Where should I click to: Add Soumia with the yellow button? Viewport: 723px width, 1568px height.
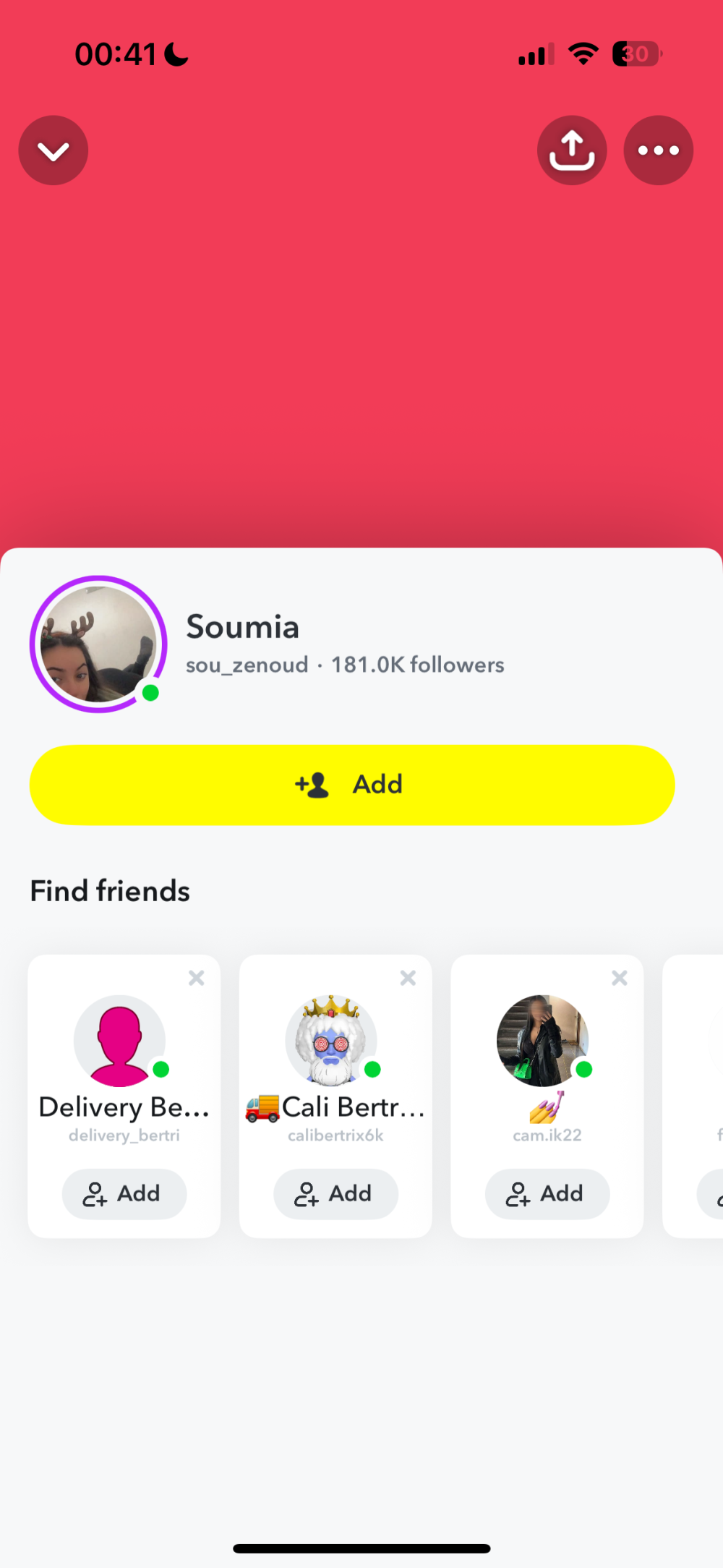click(x=352, y=785)
